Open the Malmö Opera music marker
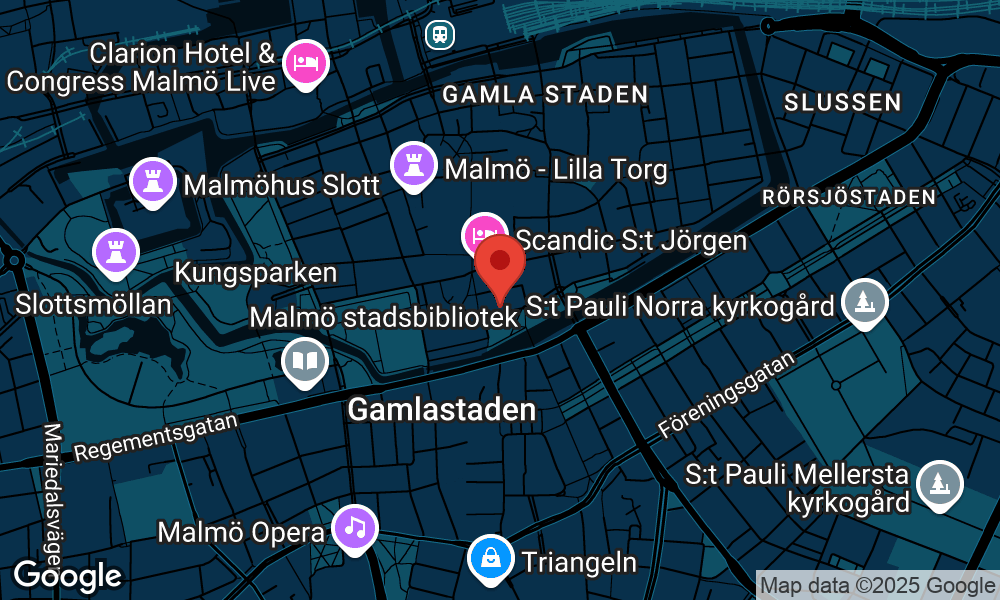Image resolution: width=1000 pixels, height=600 pixels. pos(353,526)
